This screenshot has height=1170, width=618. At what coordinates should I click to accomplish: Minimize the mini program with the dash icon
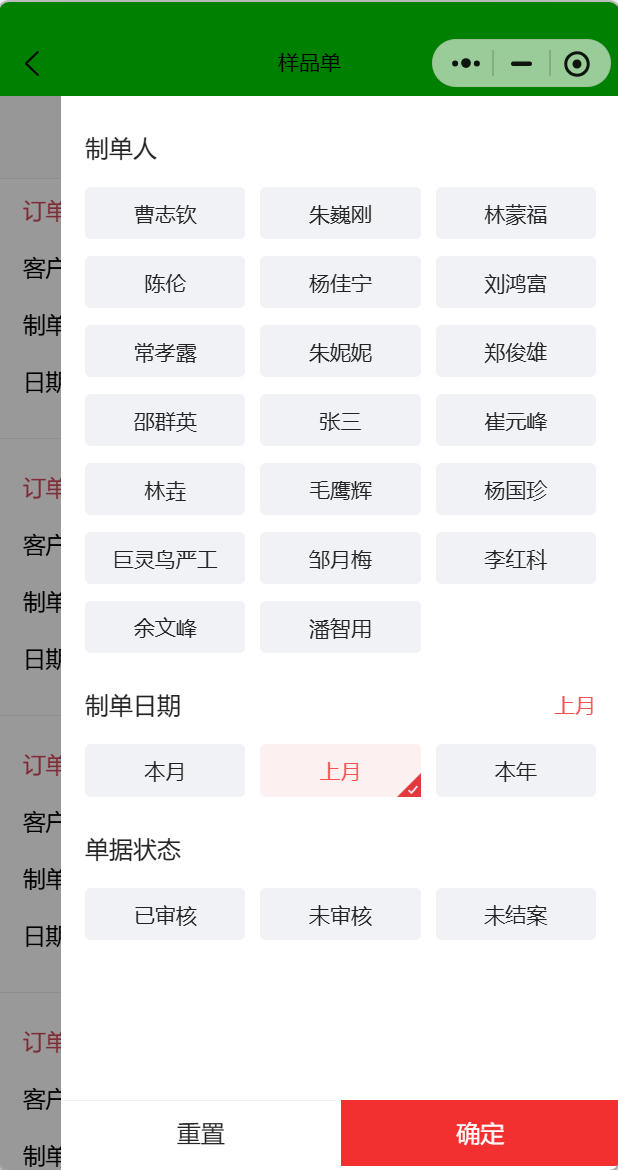[521, 64]
